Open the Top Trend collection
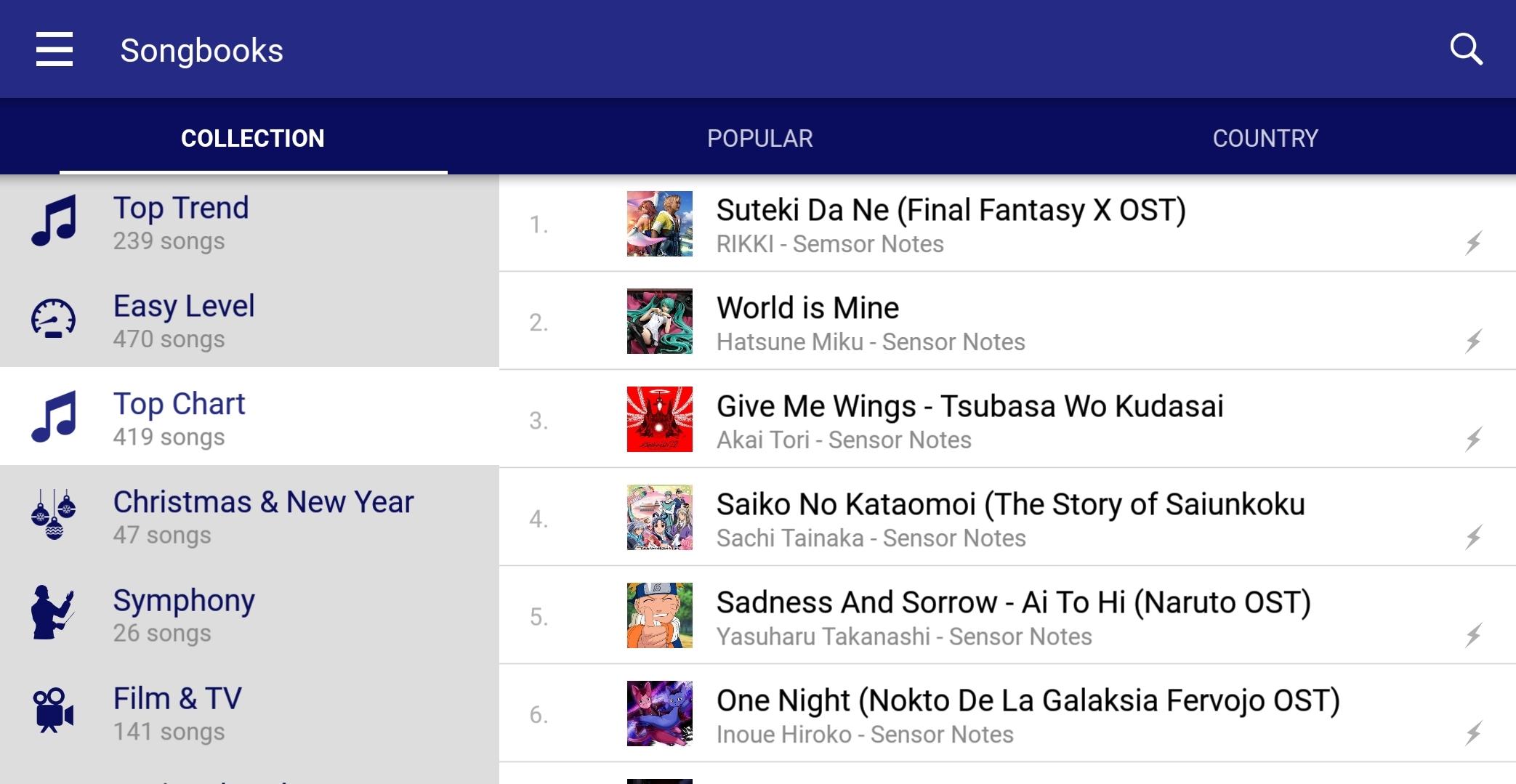This screenshot has height=784, width=1516. click(x=249, y=222)
